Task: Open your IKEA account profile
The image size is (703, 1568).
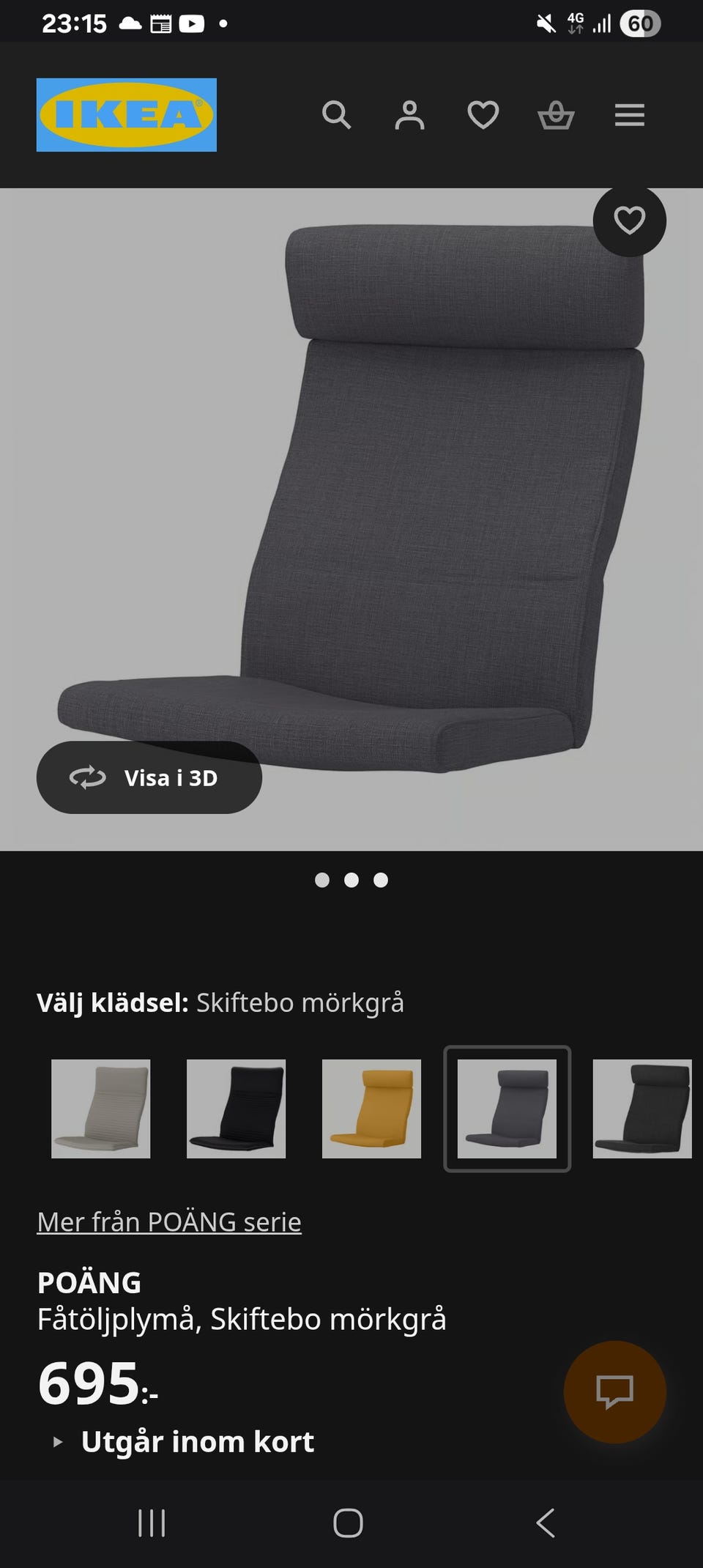Action: [x=411, y=115]
